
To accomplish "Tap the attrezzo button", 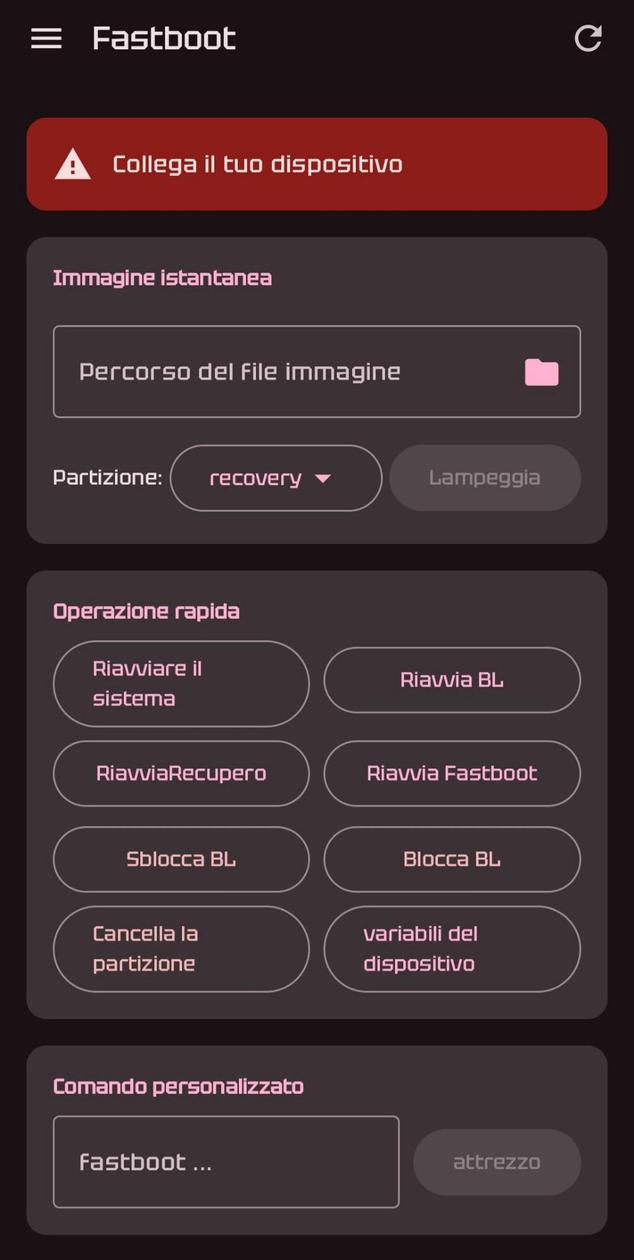I will (x=497, y=1162).
